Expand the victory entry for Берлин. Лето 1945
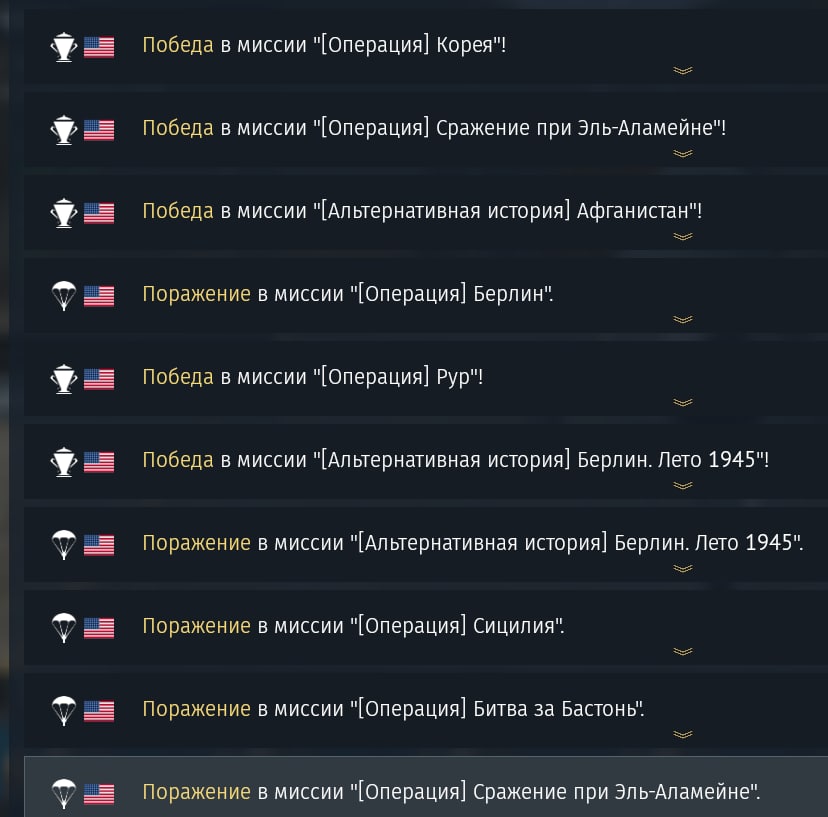The height and width of the screenshot is (817, 828). [x=683, y=486]
